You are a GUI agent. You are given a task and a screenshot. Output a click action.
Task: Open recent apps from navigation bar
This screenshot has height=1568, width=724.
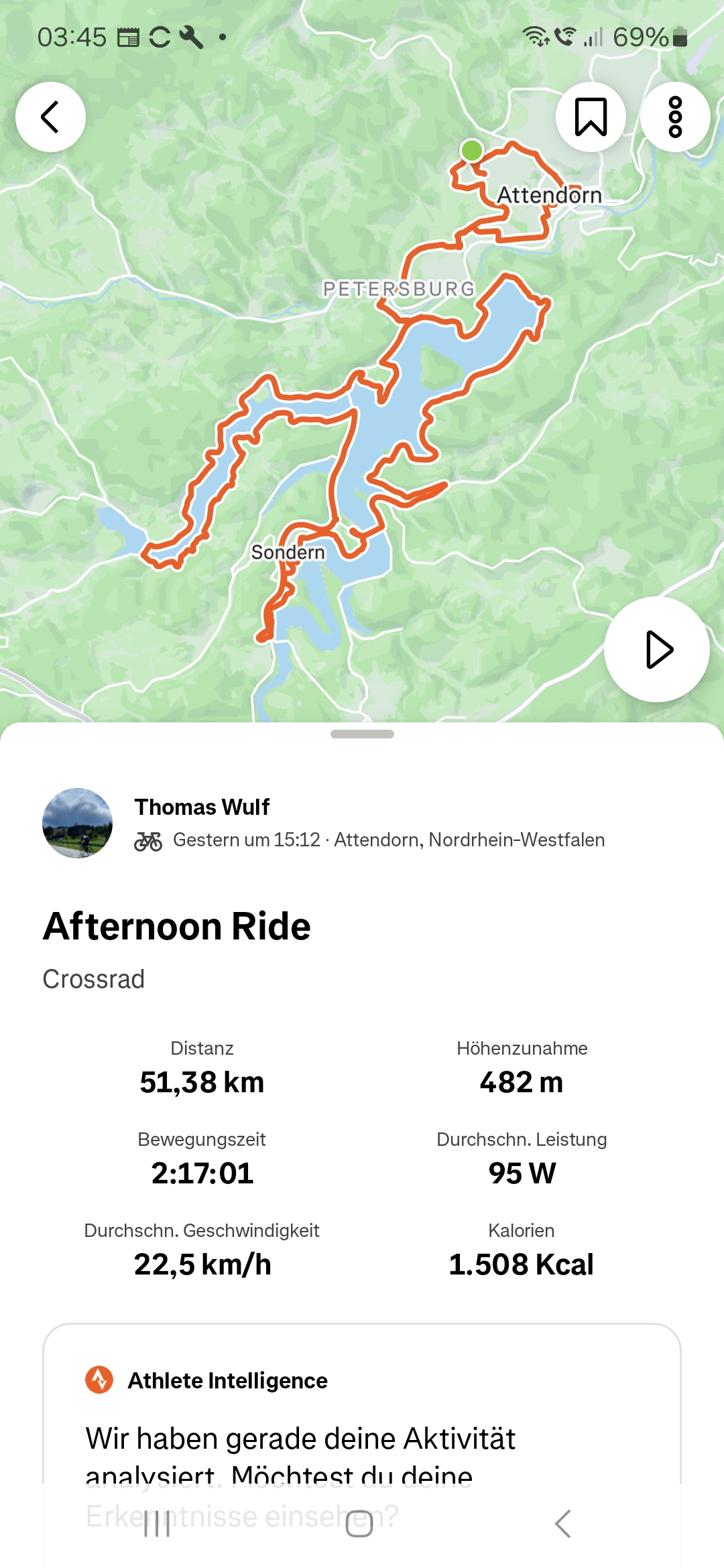(157, 1524)
